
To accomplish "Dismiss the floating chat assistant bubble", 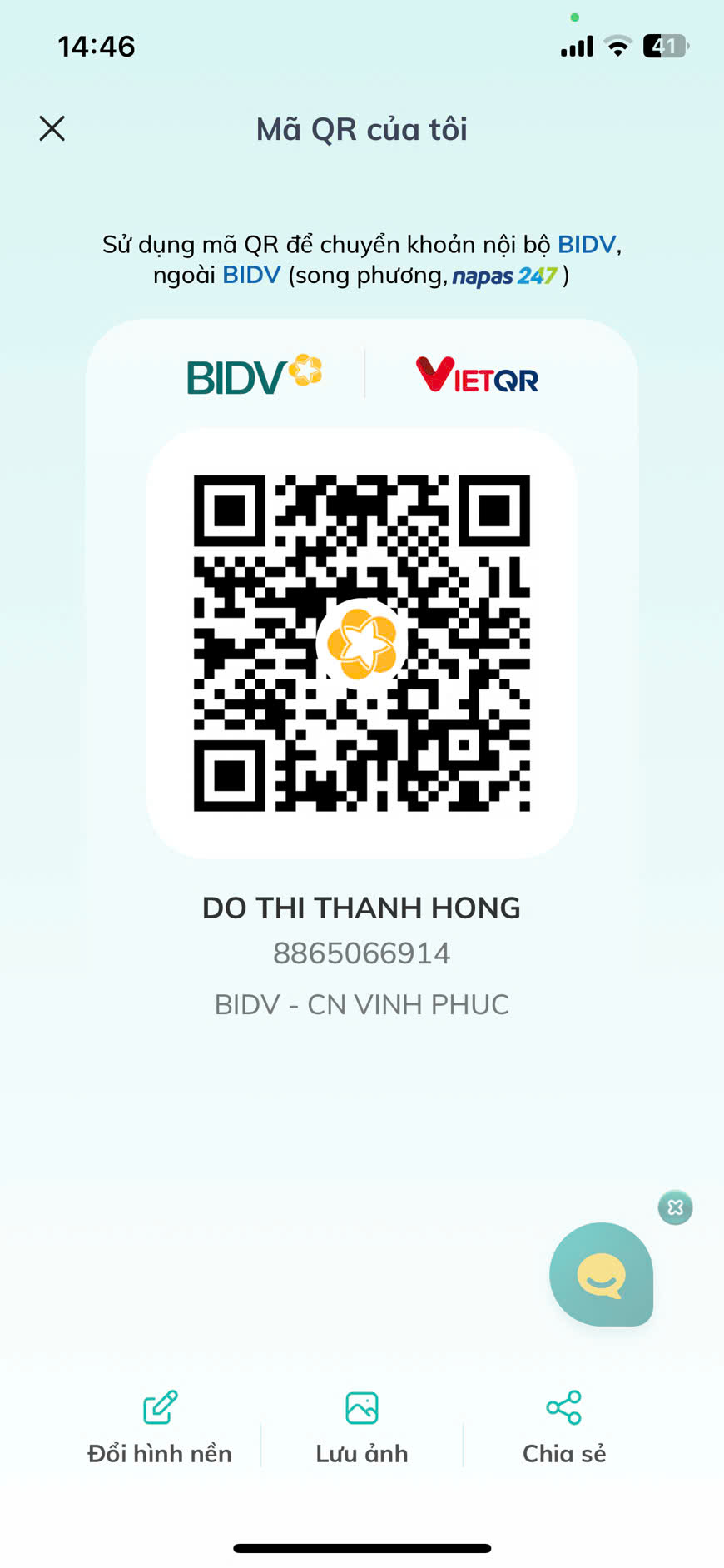I will tap(675, 1207).
